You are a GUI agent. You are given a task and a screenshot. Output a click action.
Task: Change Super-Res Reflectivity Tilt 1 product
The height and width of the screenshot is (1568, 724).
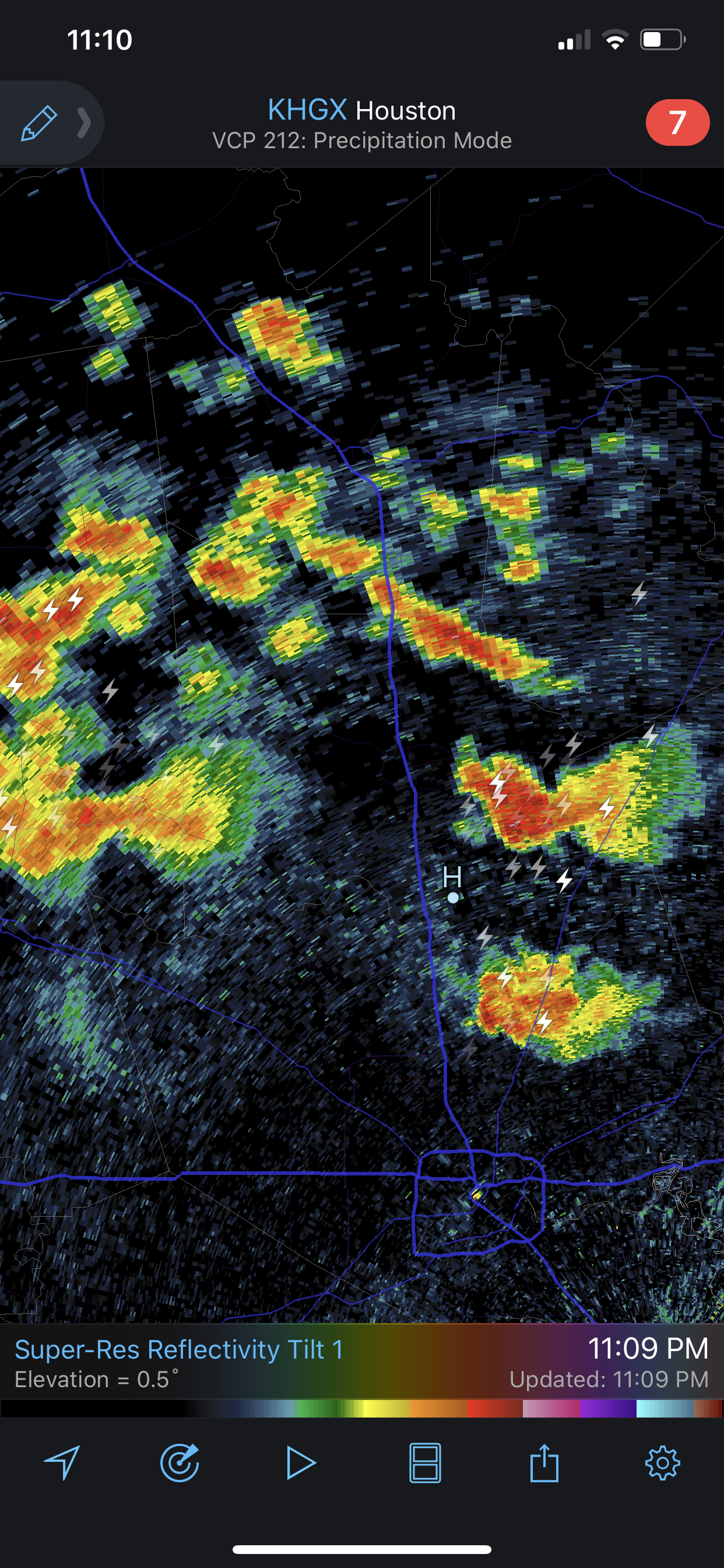click(x=179, y=1349)
